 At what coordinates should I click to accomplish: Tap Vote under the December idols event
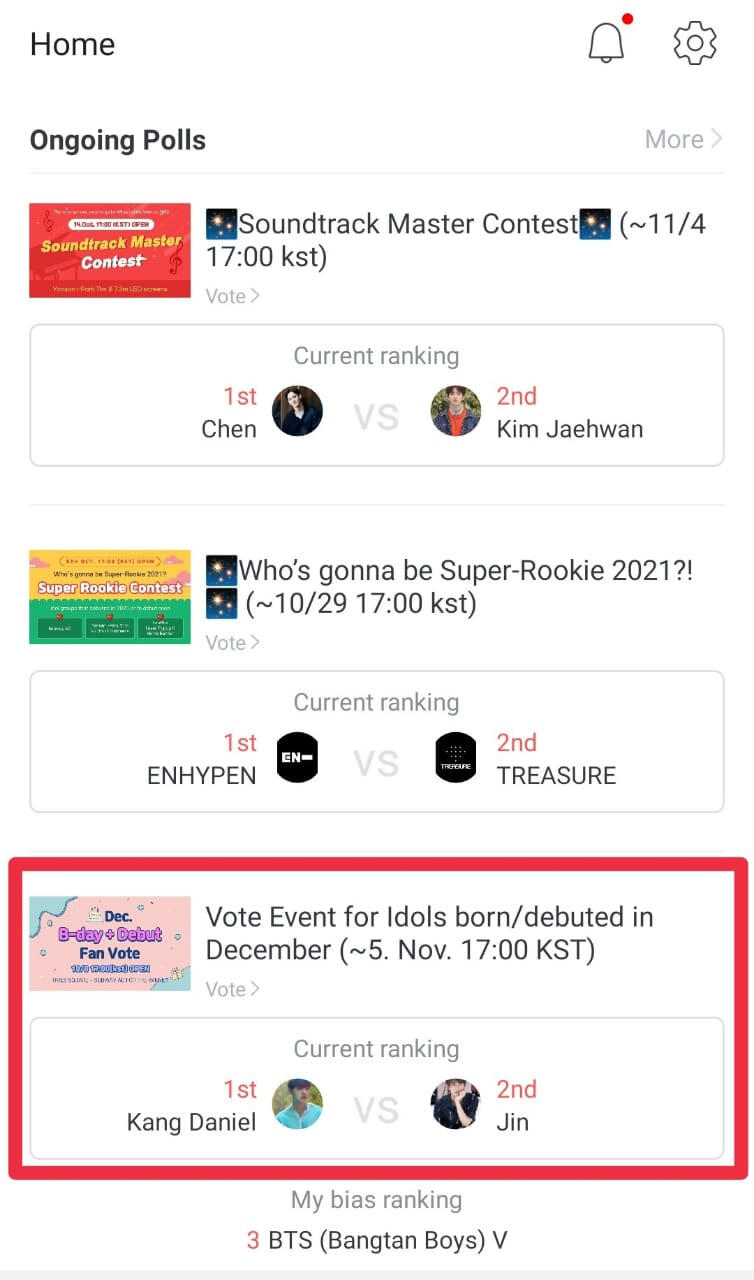click(232, 989)
